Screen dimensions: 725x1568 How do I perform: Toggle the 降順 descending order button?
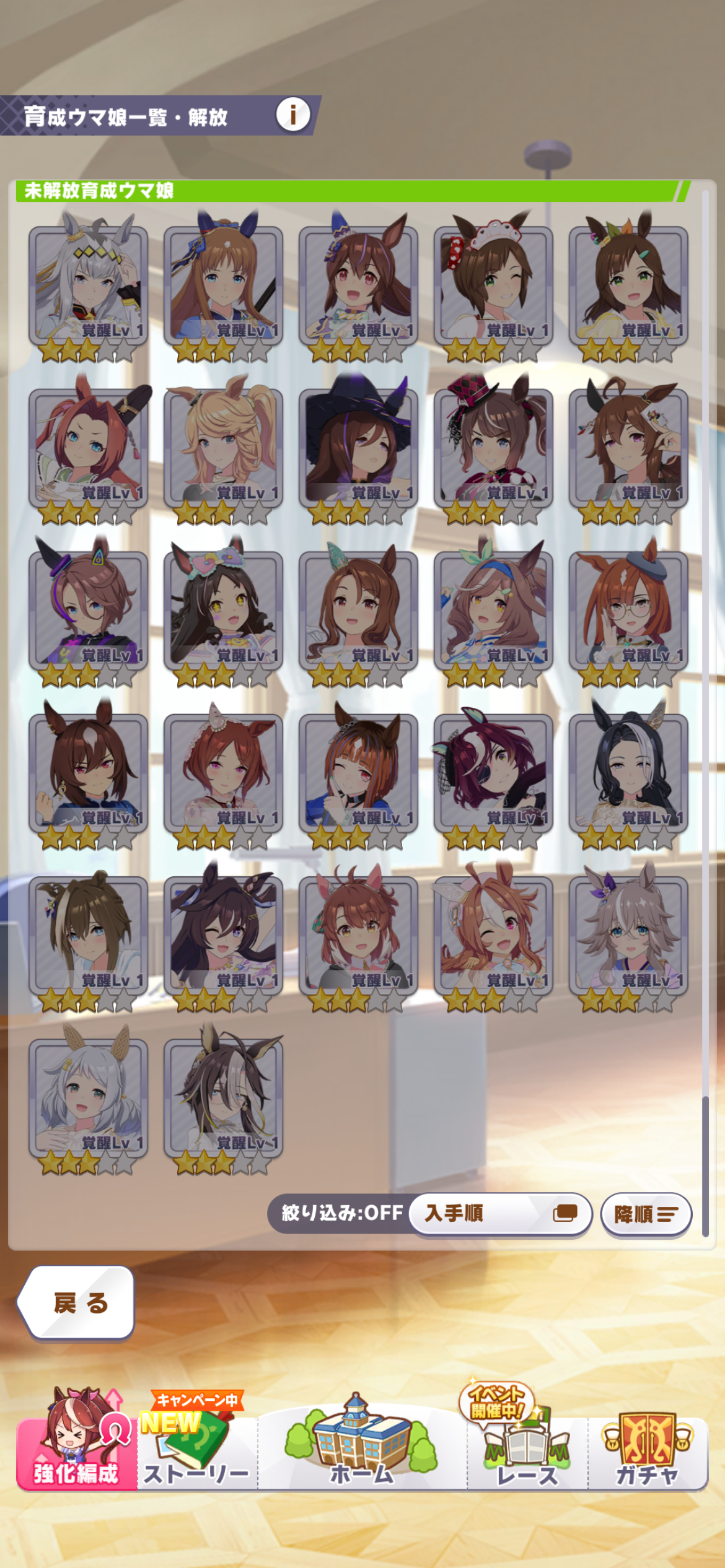pyautogui.click(x=646, y=1214)
